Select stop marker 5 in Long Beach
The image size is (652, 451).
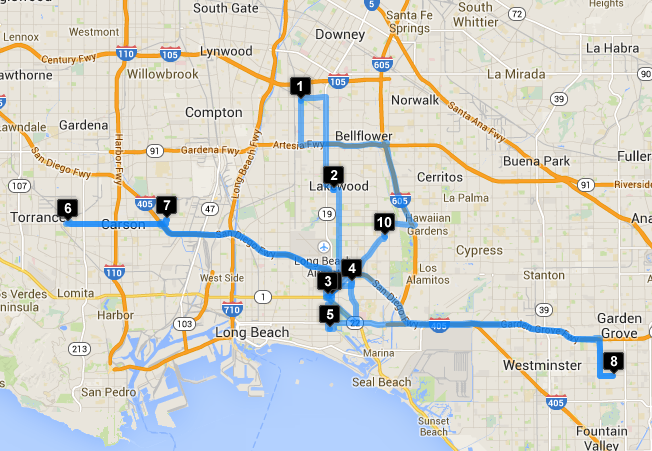pyautogui.click(x=329, y=315)
